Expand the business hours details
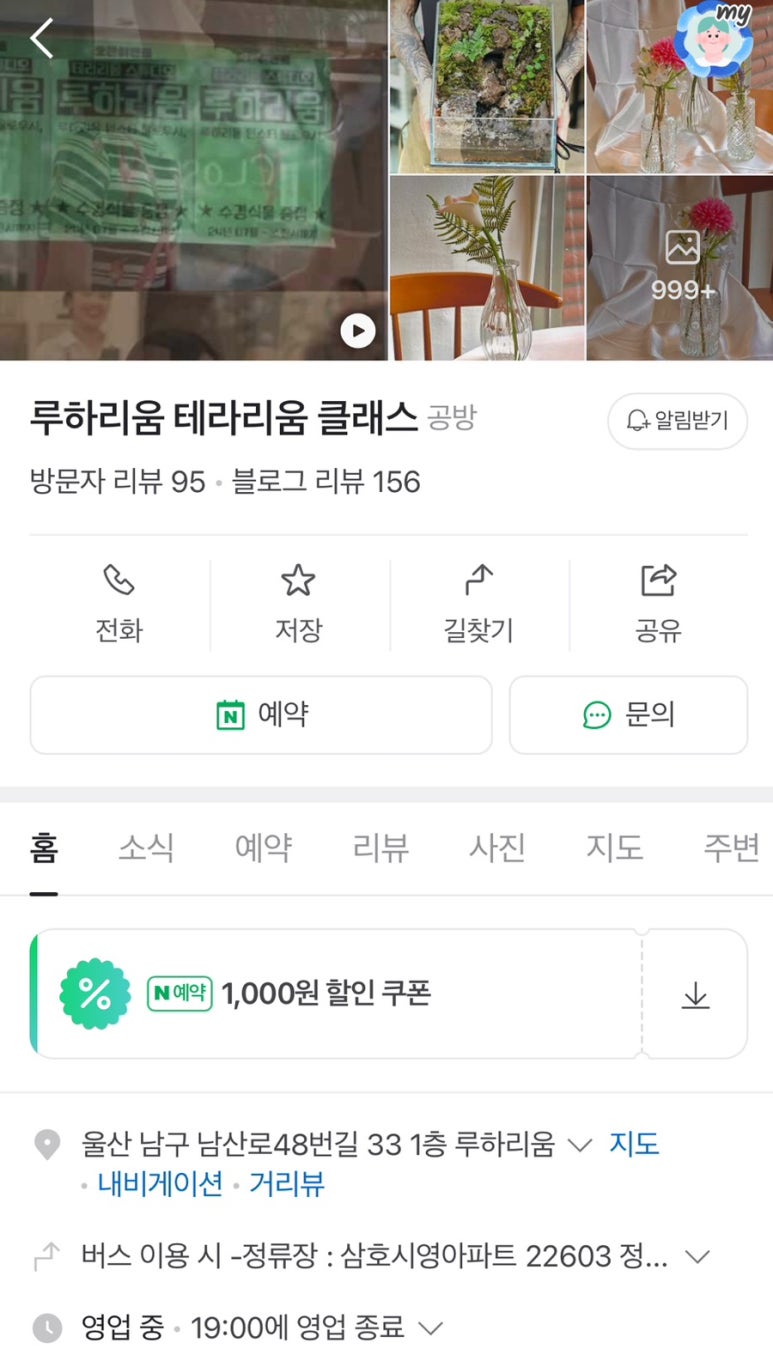This screenshot has width=773, height=1361. tap(430, 1328)
